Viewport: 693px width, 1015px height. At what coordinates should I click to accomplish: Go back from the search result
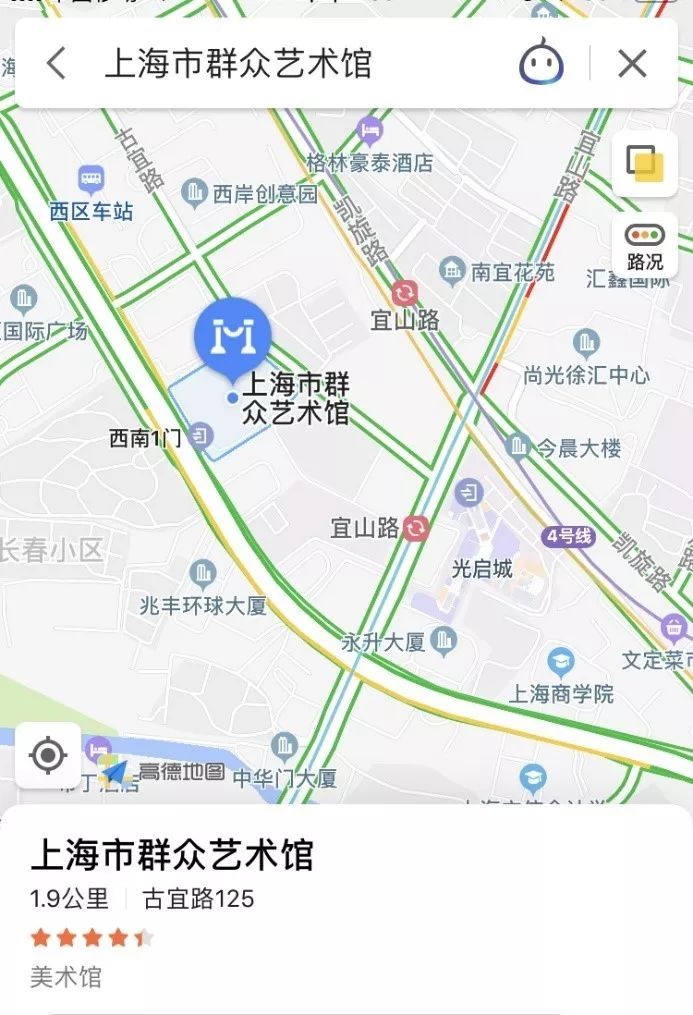pyautogui.click(x=57, y=64)
